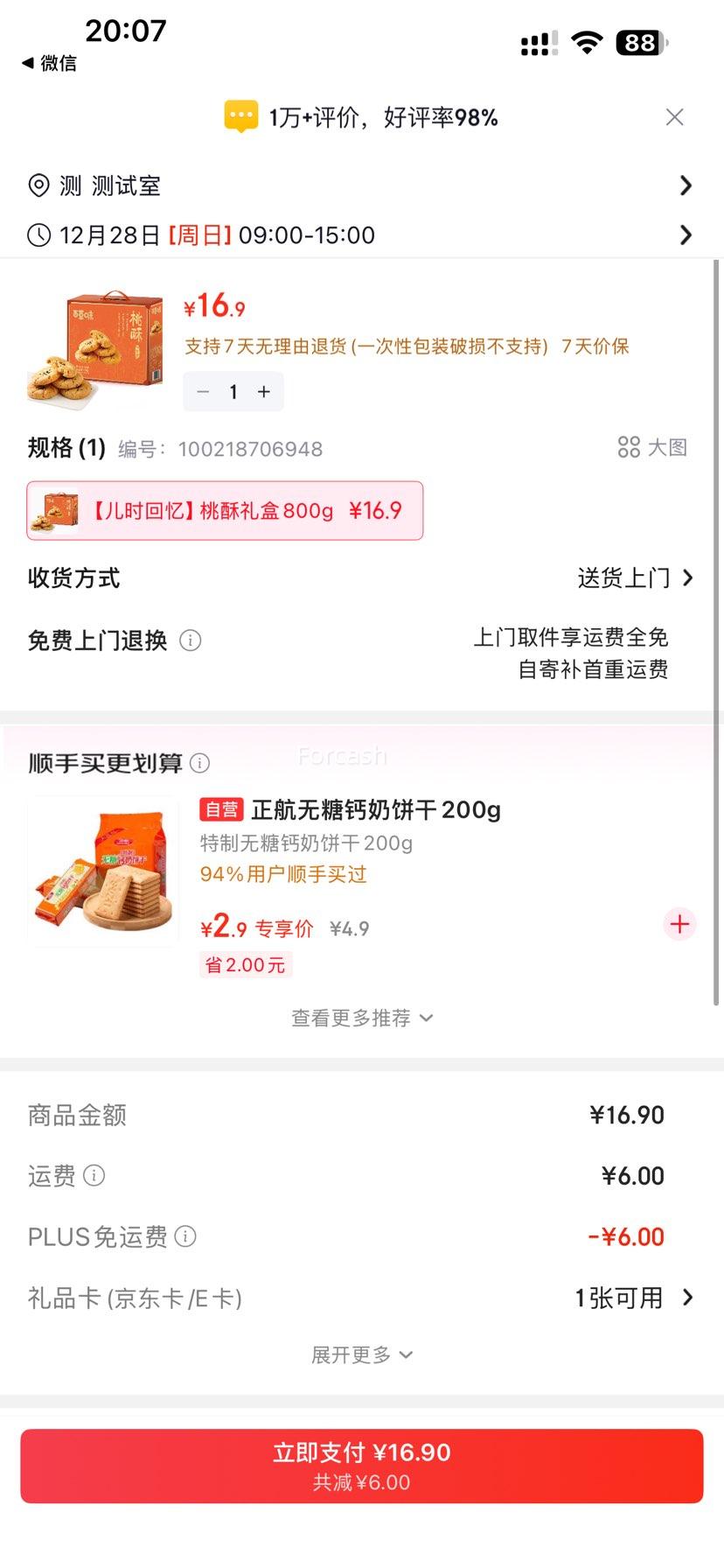
Task: Select the 桃酥礼盒800g specification chip
Action: tap(224, 510)
